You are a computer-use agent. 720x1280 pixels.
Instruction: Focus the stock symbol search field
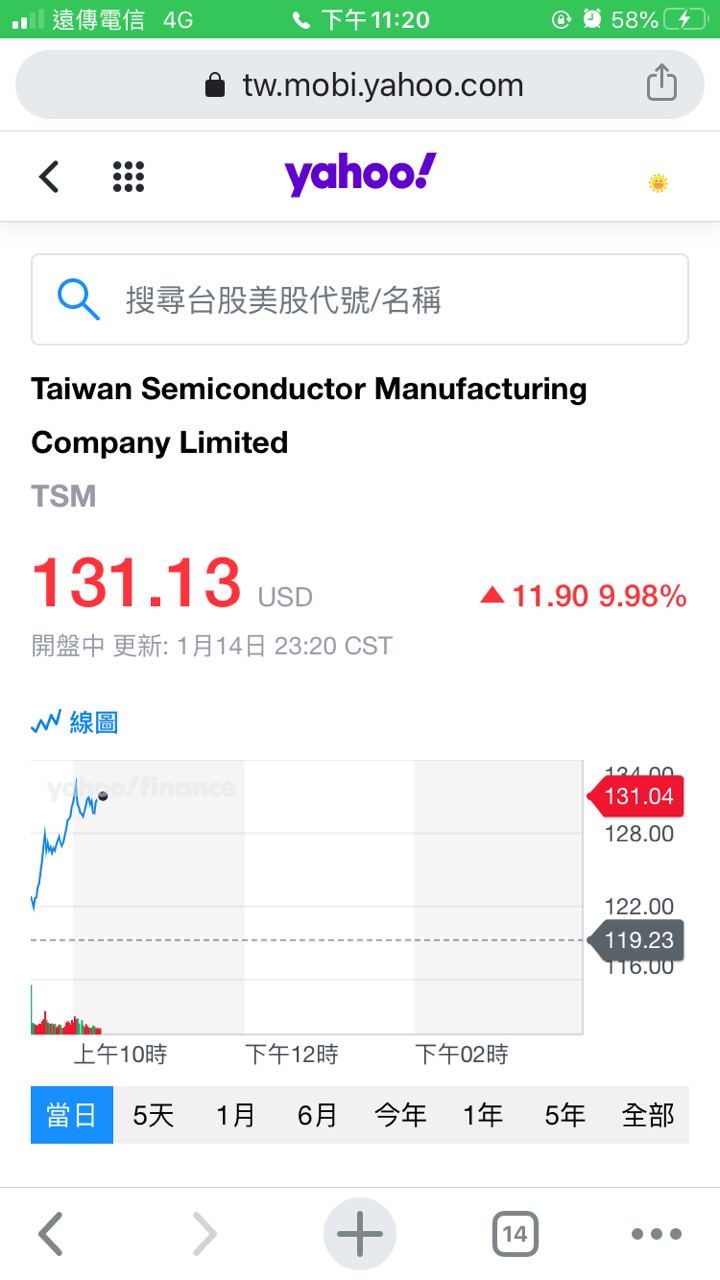360,299
